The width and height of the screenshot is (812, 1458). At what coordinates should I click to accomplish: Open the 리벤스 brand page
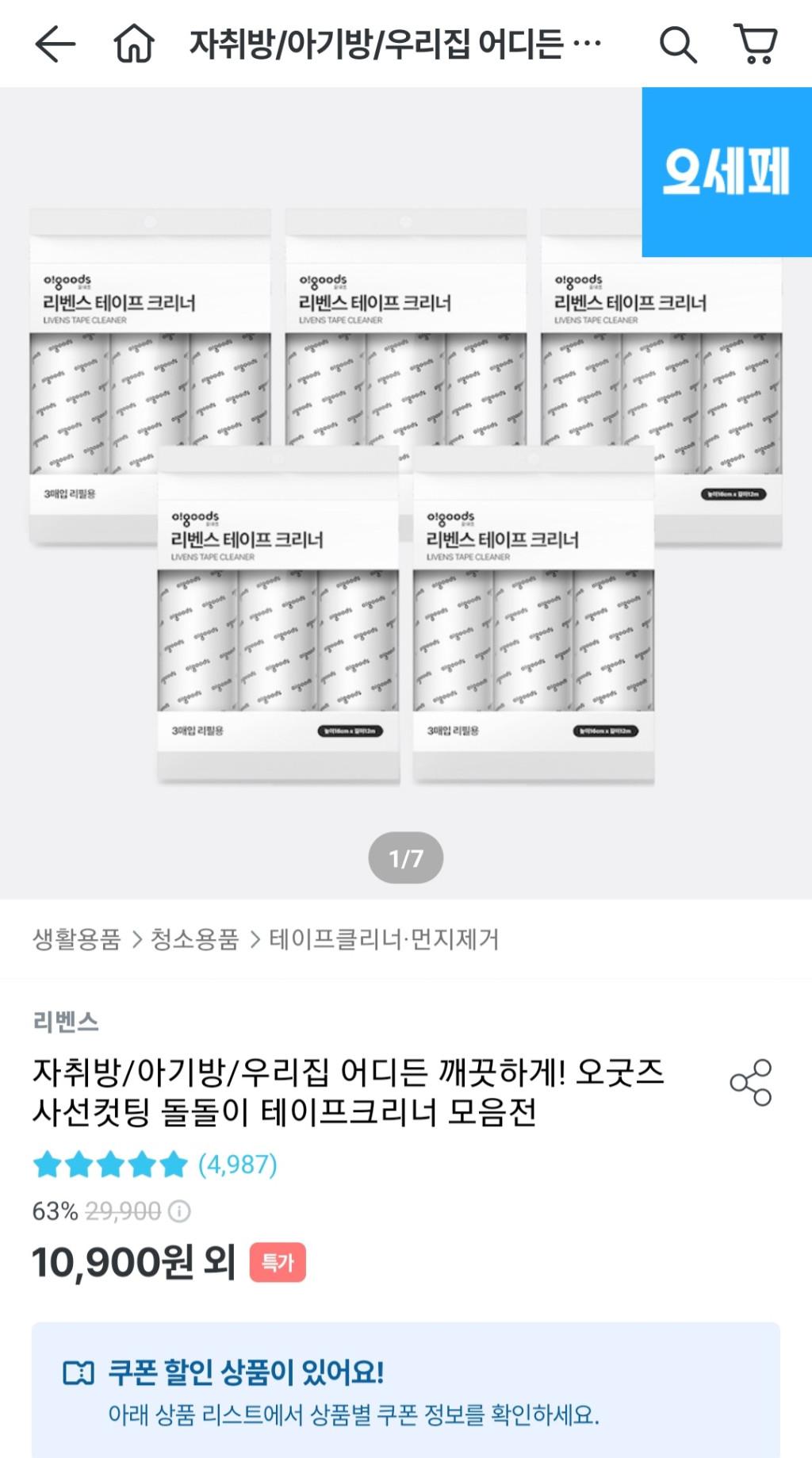(66, 1022)
